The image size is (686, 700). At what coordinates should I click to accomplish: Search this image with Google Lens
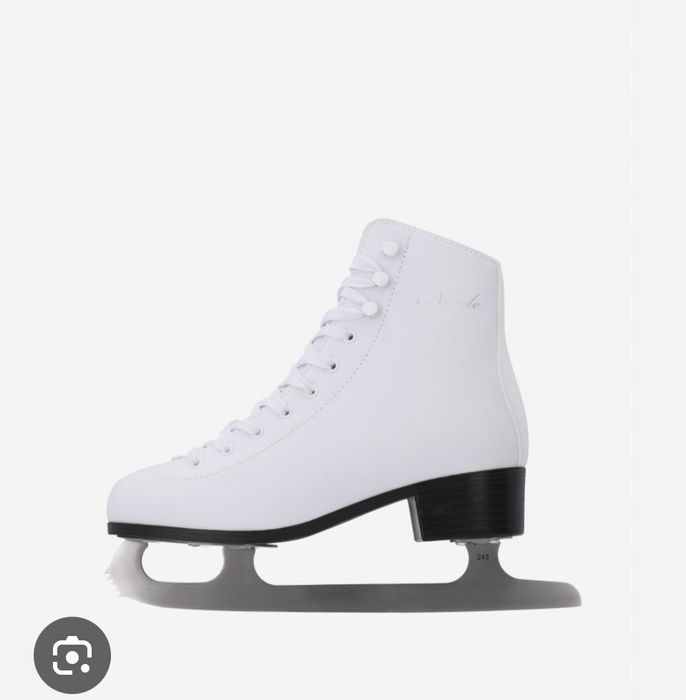72,656
